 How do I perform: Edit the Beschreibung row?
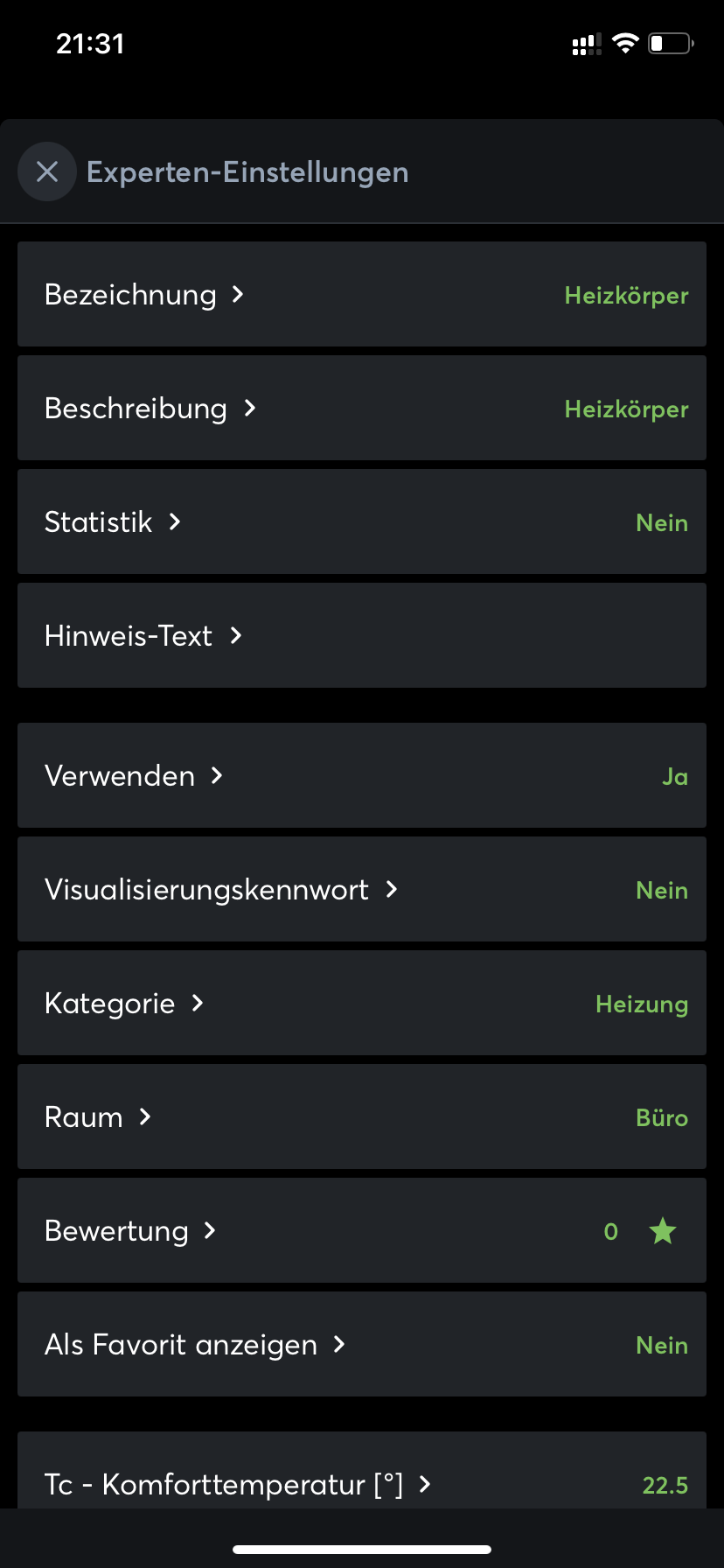tap(361, 408)
